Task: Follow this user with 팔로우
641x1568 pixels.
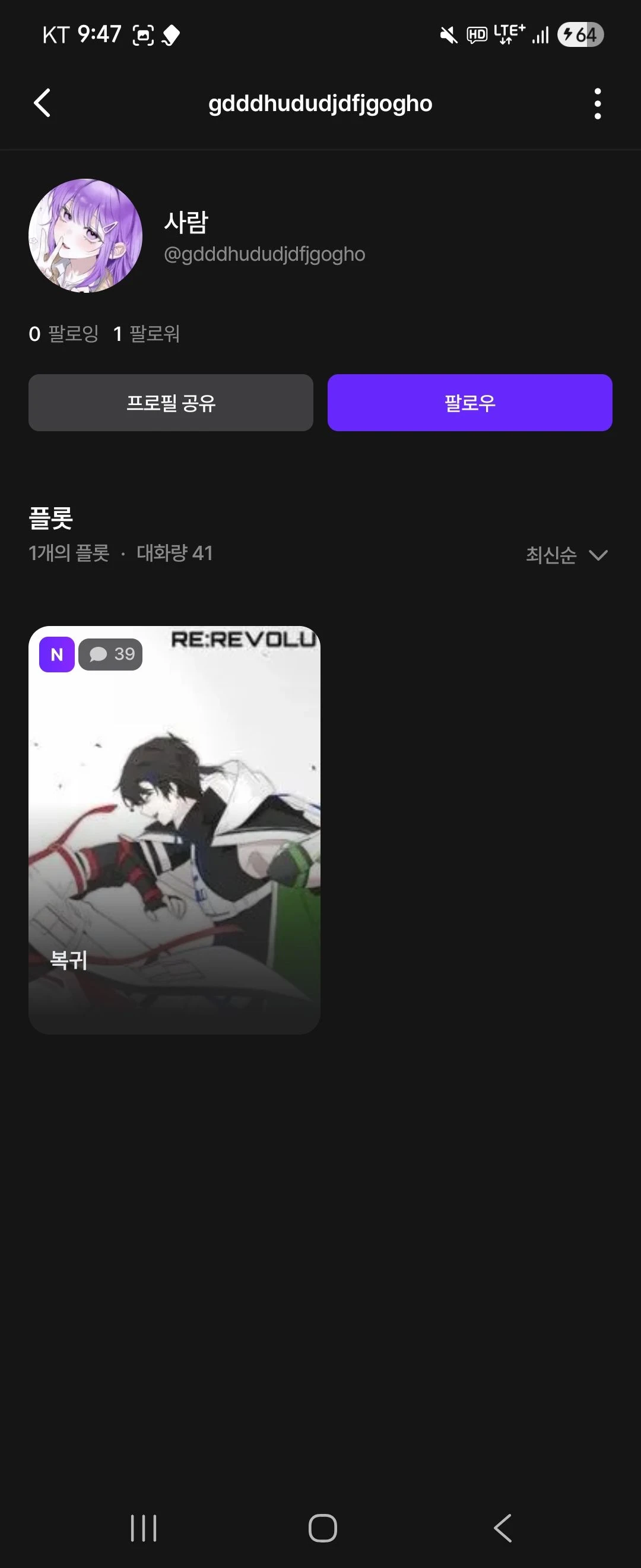Action: (x=469, y=403)
